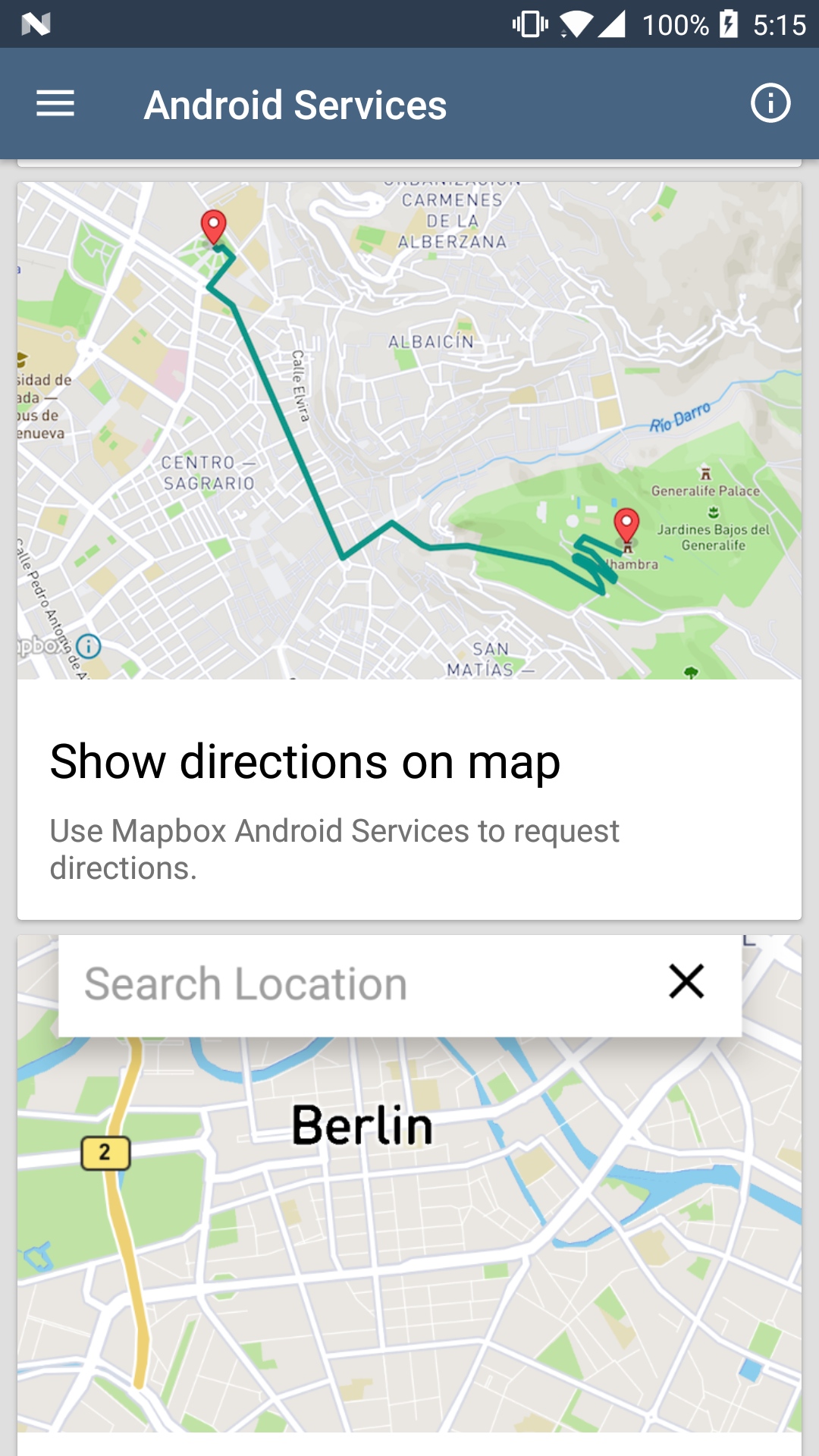Open the info icon in app bar
The width and height of the screenshot is (819, 1456).
coord(770,103)
